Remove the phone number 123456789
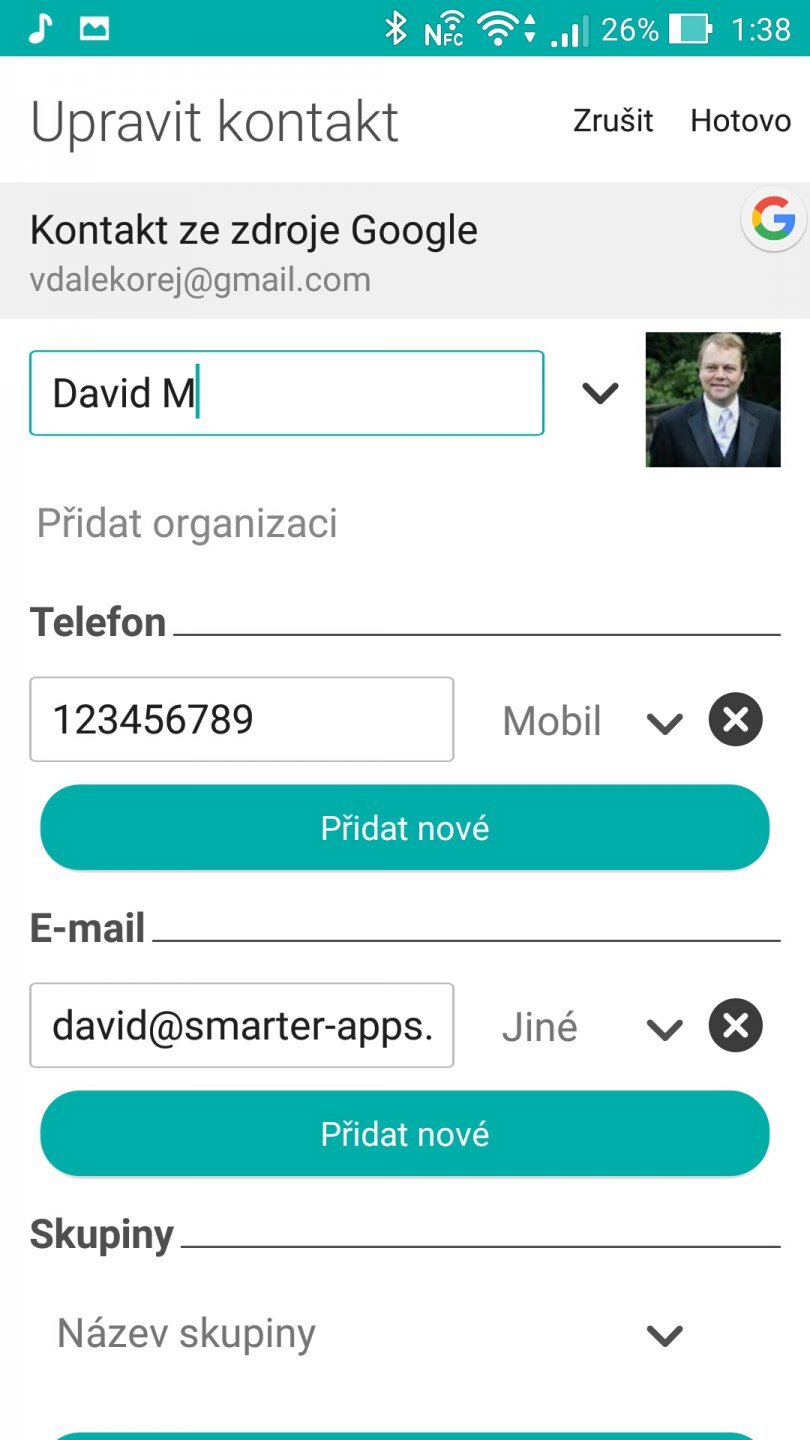 point(735,720)
